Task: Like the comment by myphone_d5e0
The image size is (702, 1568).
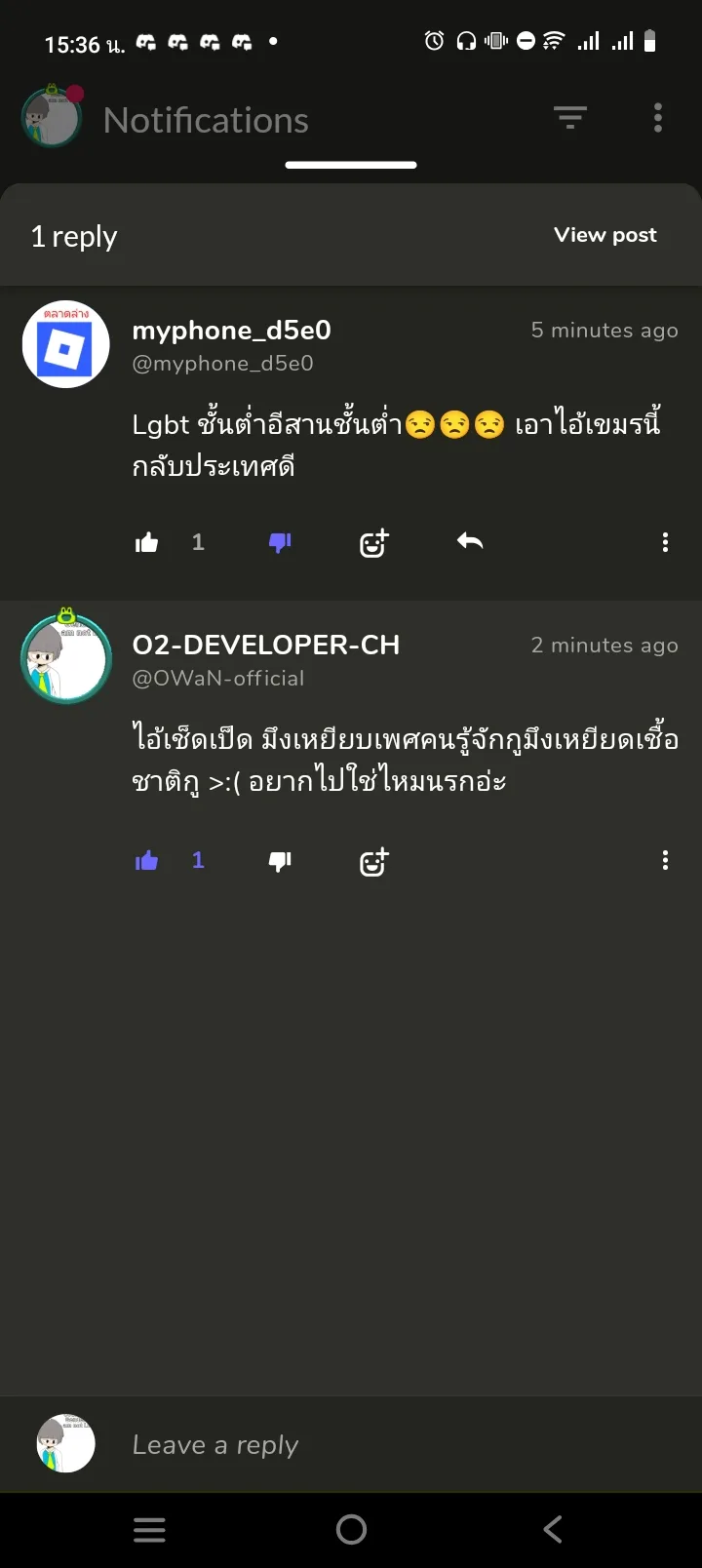Action: [147, 542]
